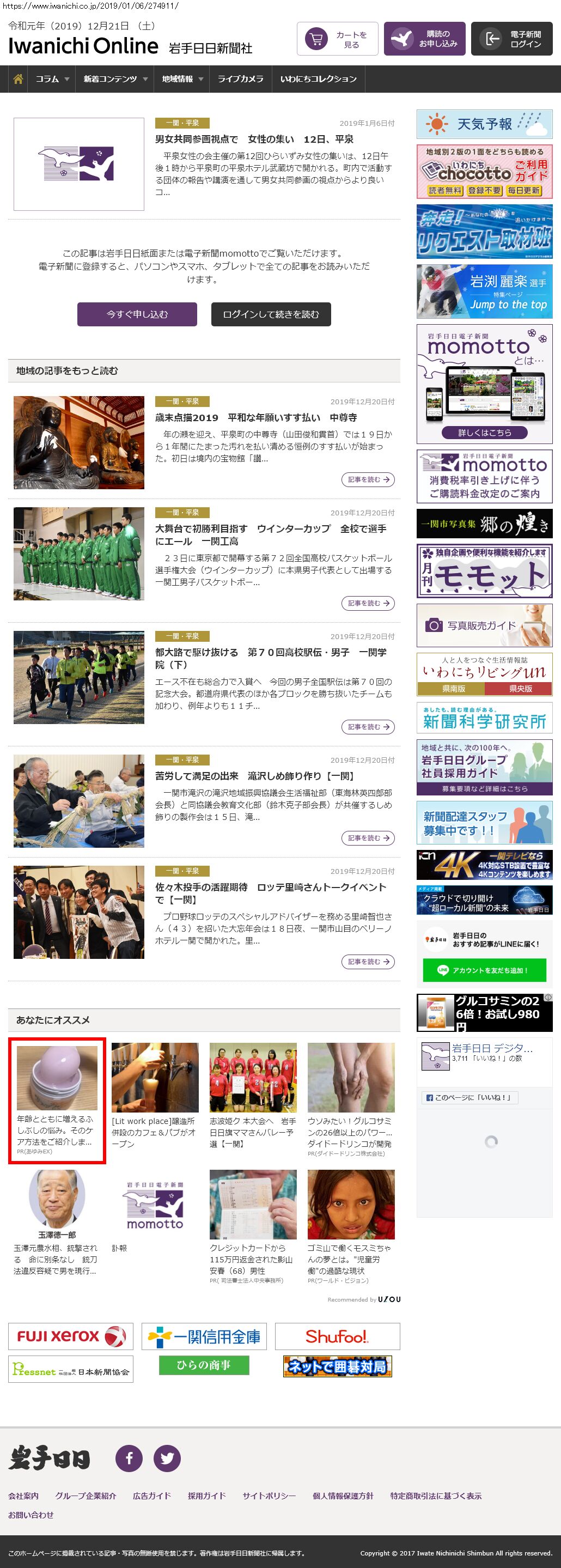561x1568 pixels.
Task: Select ログインして続きを読む button
Action: 271,314
